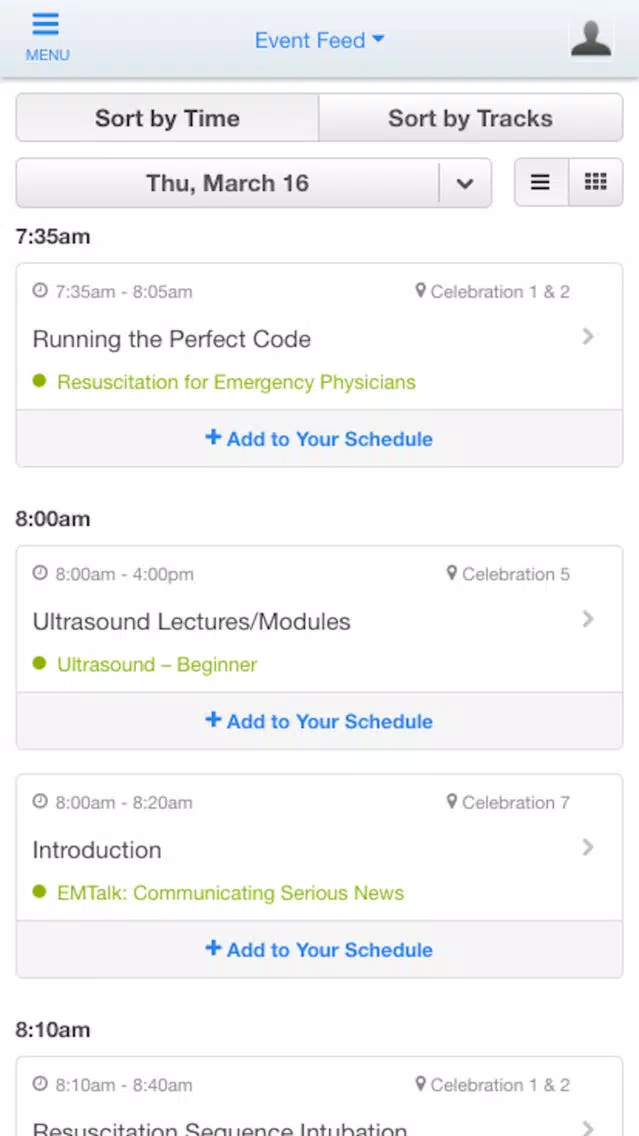Open Resuscitation for Emergency Physicians track
Image resolution: width=639 pixels, height=1136 pixels.
point(236,382)
